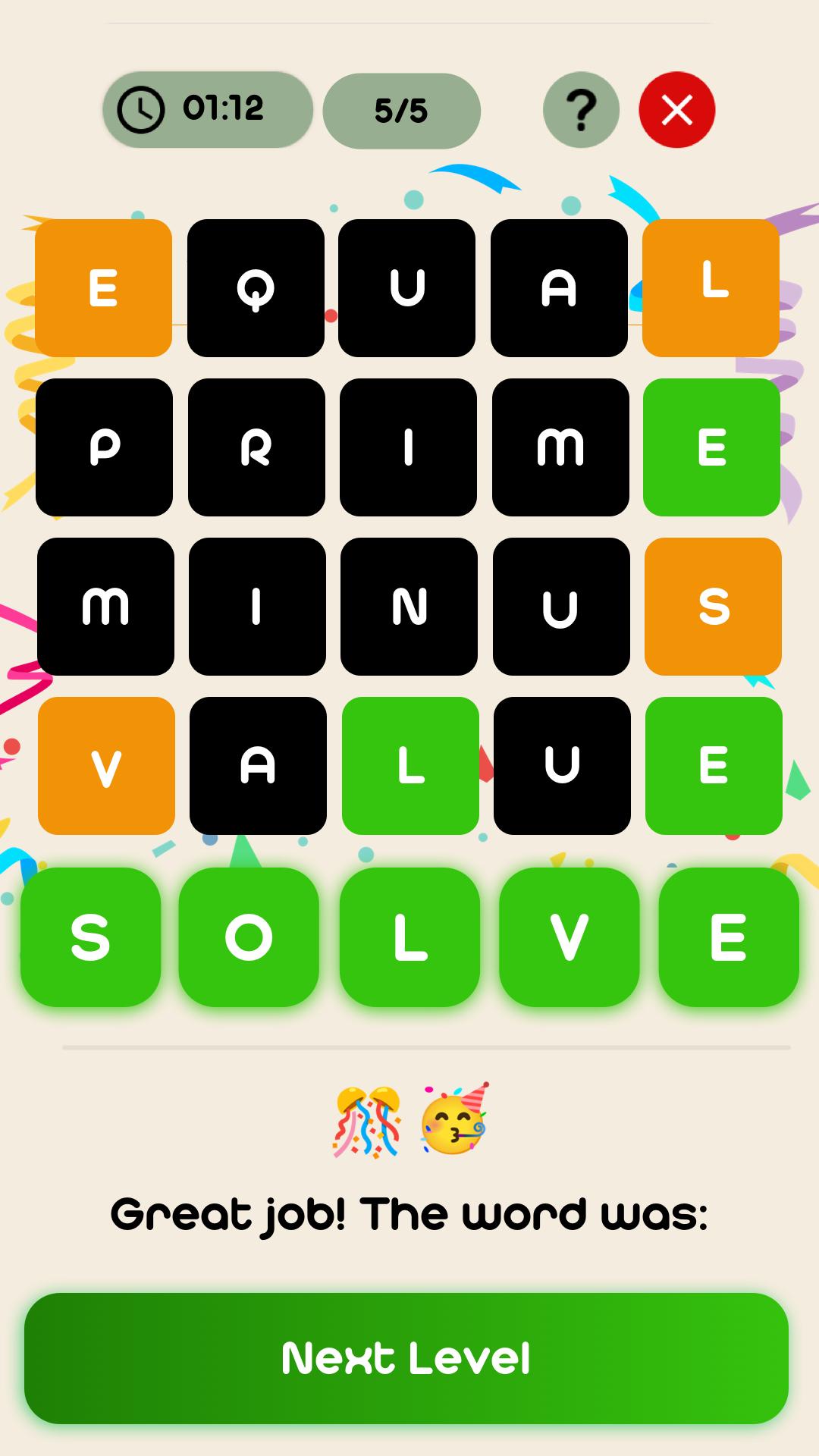Image resolution: width=819 pixels, height=1456 pixels.
Task: Continue to the Next Level
Action: click(406, 1358)
